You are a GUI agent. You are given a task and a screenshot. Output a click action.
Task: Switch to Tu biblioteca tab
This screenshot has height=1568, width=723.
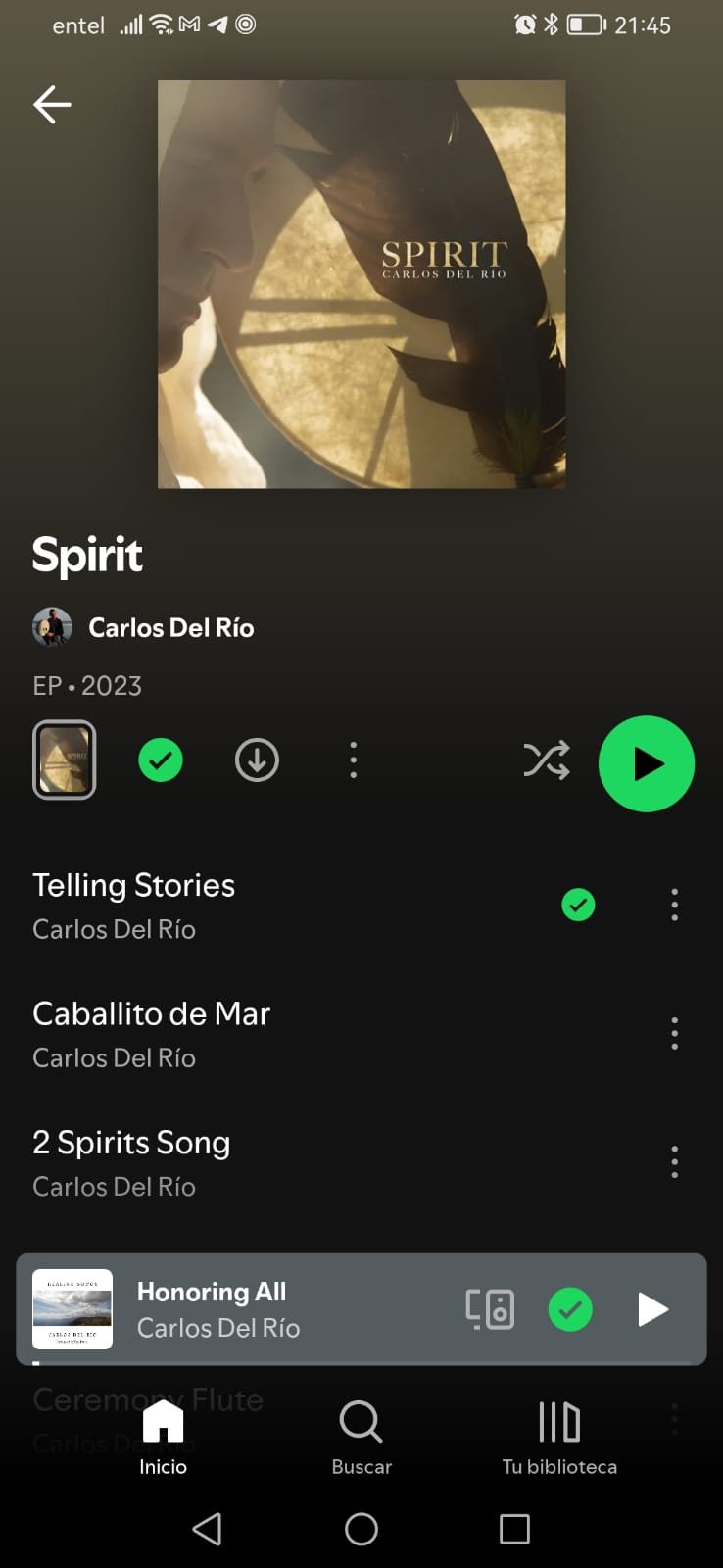tap(559, 1438)
